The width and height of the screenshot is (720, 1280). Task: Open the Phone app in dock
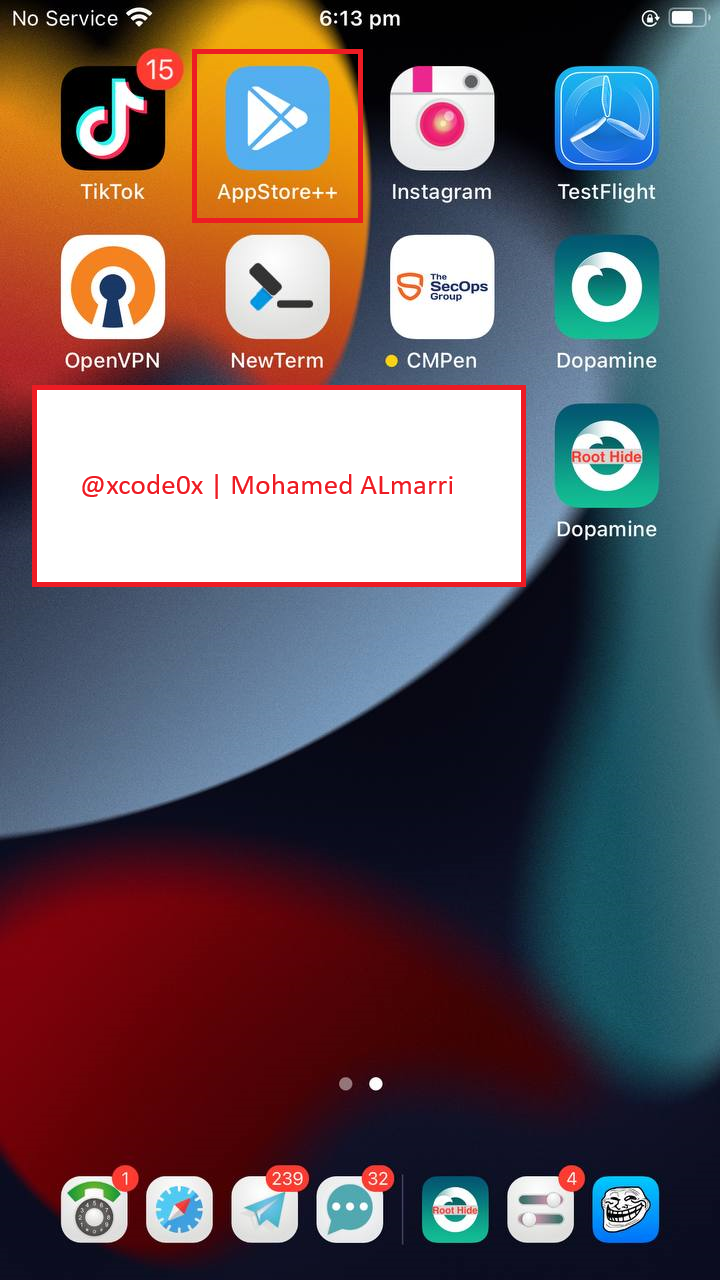95,1210
